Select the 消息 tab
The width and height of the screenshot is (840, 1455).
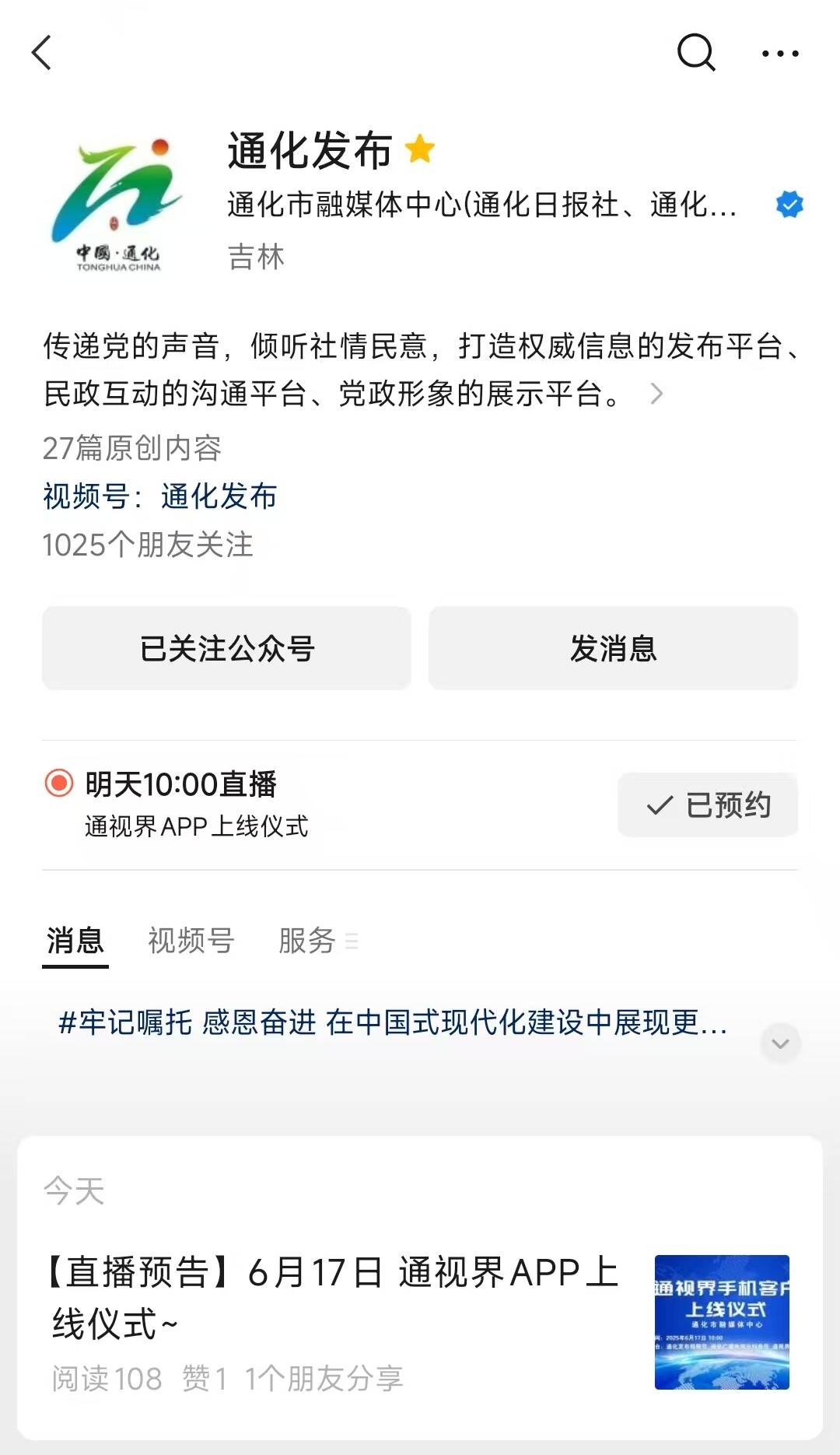(75, 940)
